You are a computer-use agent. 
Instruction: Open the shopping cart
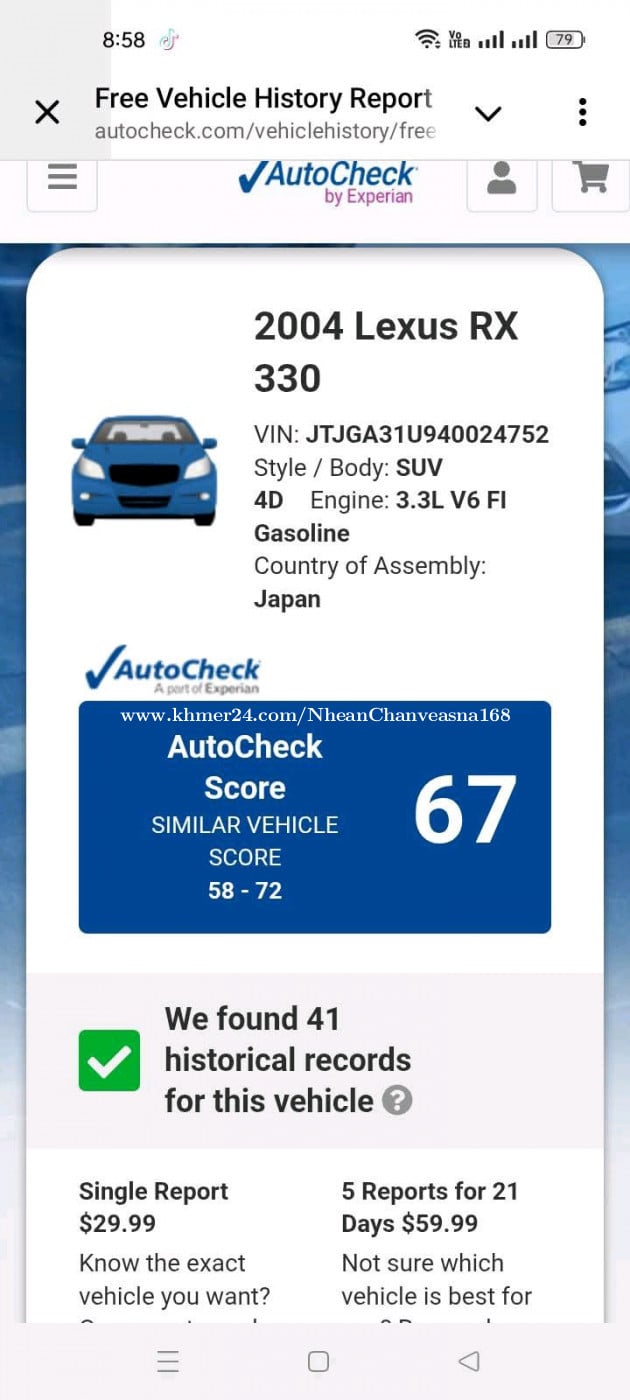coord(591,178)
